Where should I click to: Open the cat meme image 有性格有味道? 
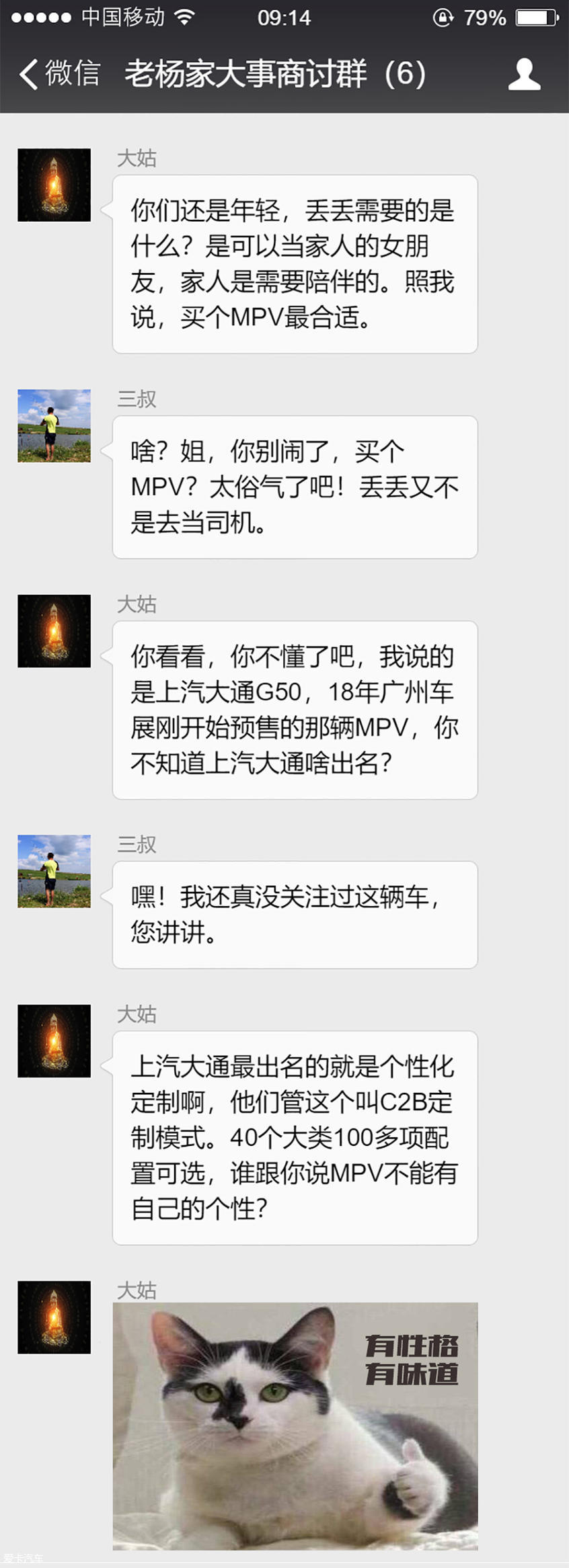296,1425
